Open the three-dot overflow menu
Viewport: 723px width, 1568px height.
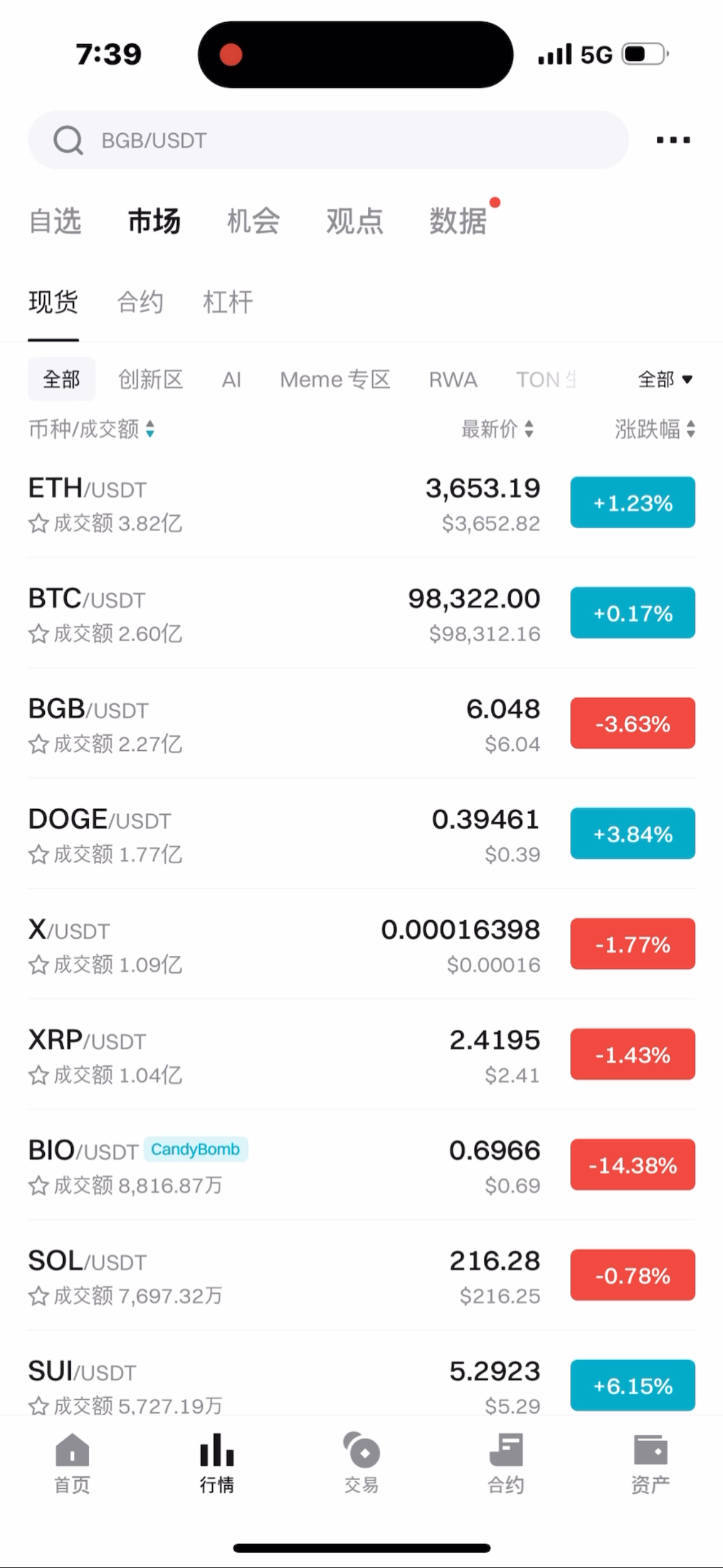[673, 140]
